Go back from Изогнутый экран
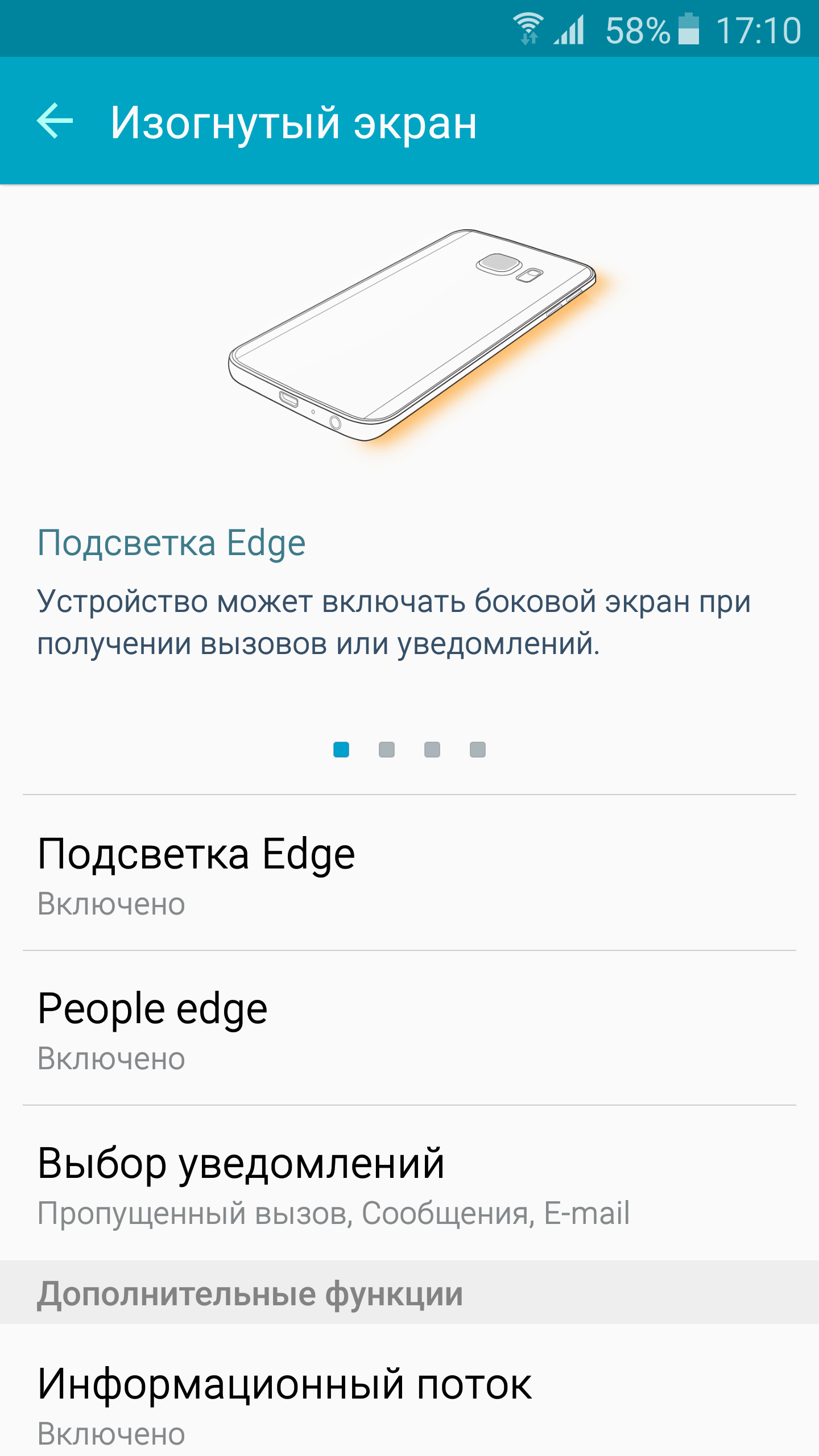Viewport: 819px width, 1456px height. (55, 121)
